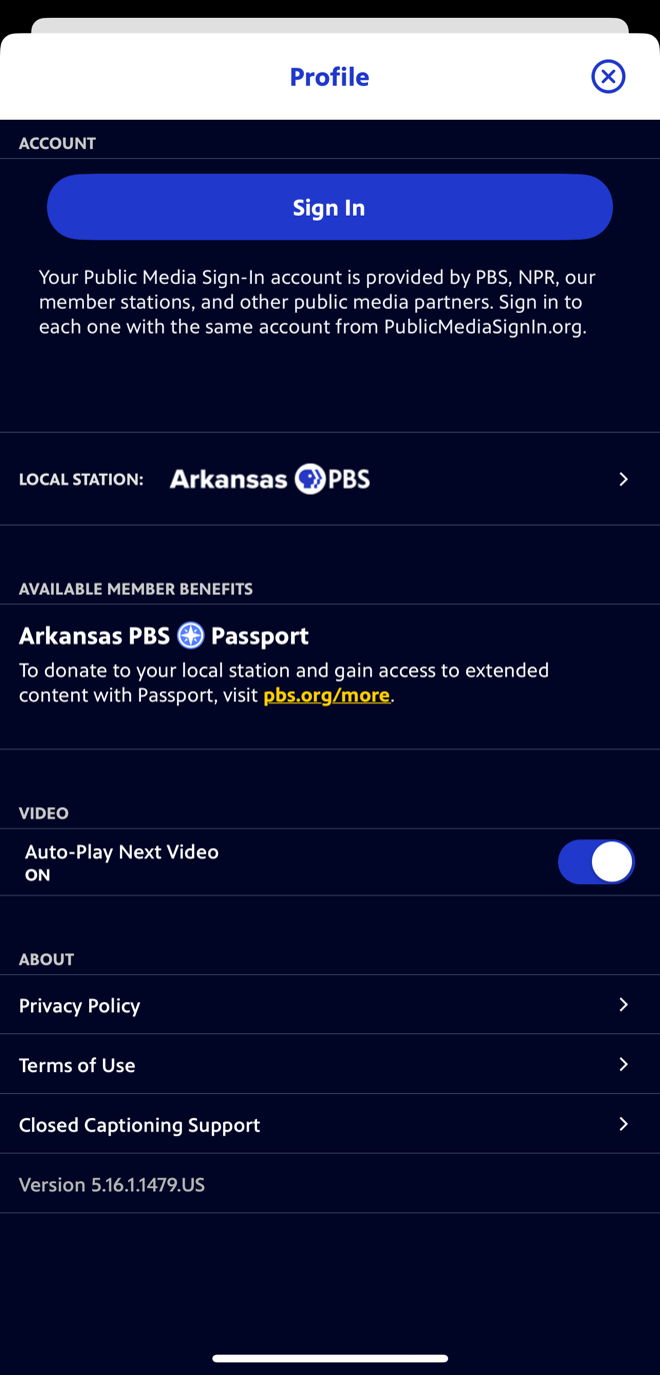Turn off Auto-Play Next Video
This screenshot has width=660, height=1375.
pyautogui.click(x=596, y=862)
